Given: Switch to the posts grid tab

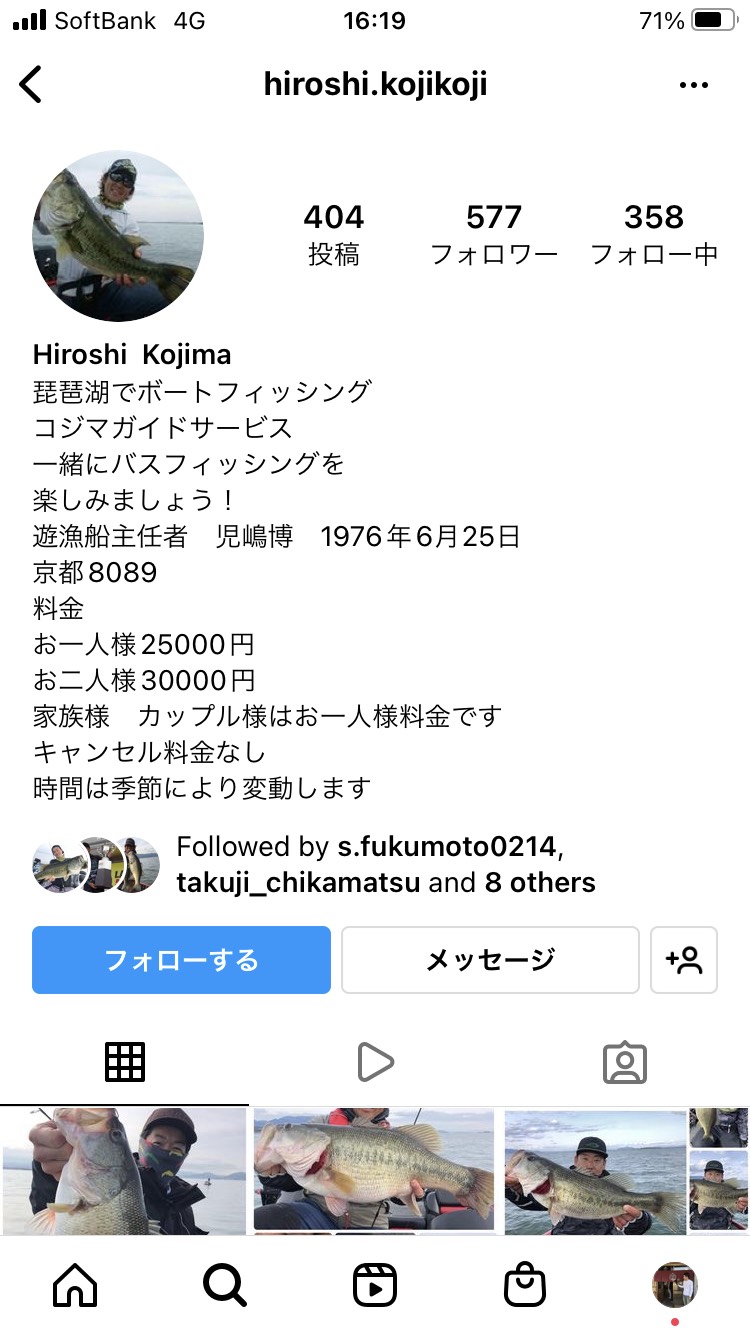Looking at the screenshot, I should [125, 1062].
